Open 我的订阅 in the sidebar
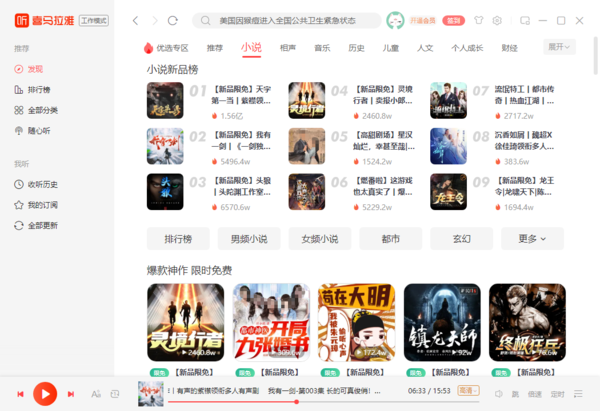 point(42,205)
